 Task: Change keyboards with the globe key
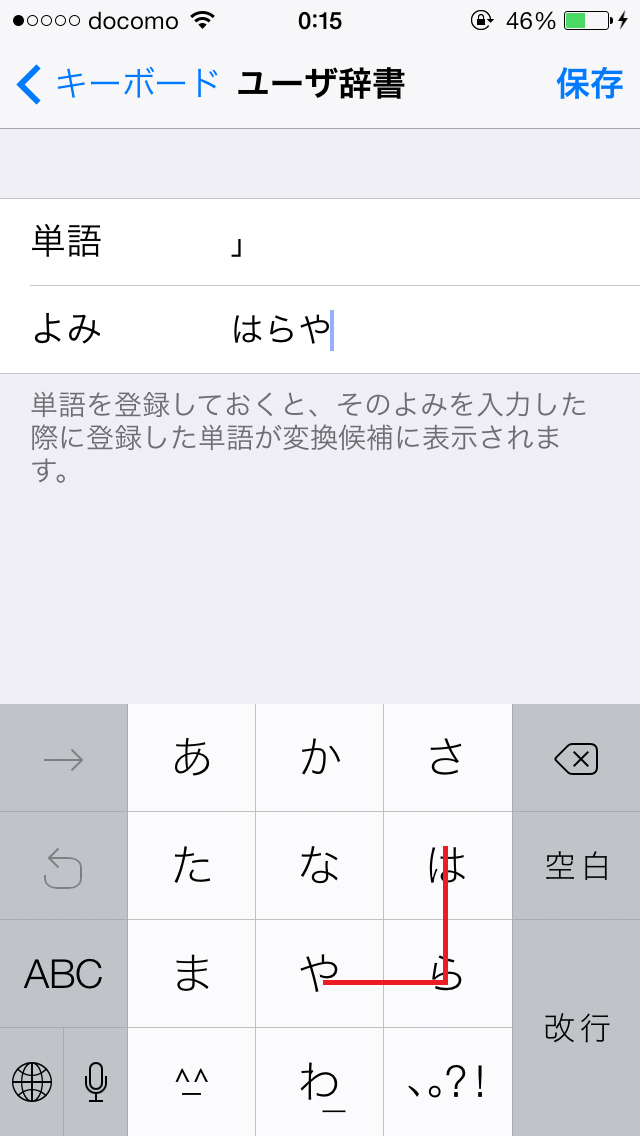click(x=32, y=1081)
